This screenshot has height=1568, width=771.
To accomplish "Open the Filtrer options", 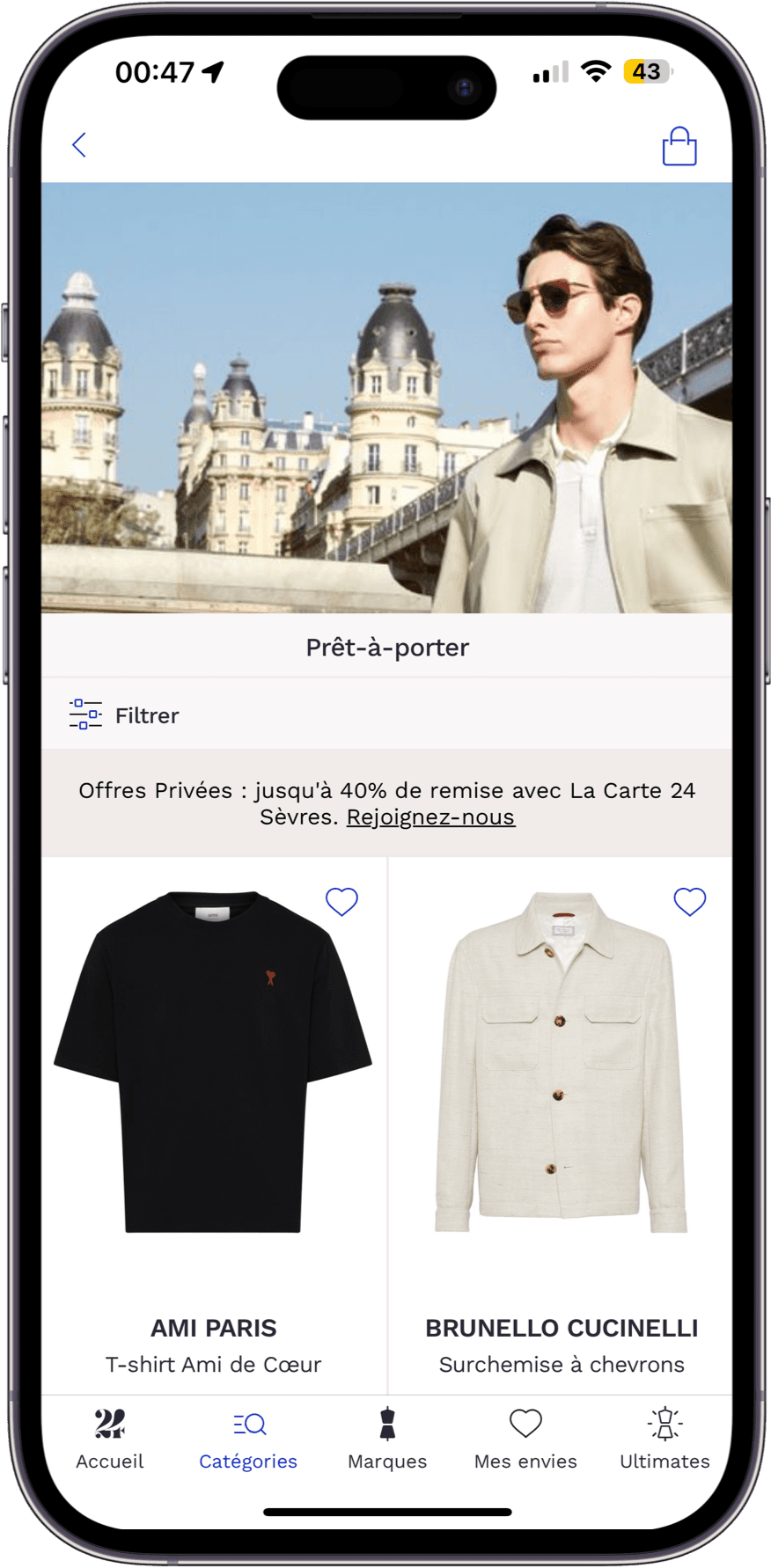I will (x=125, y=715).
